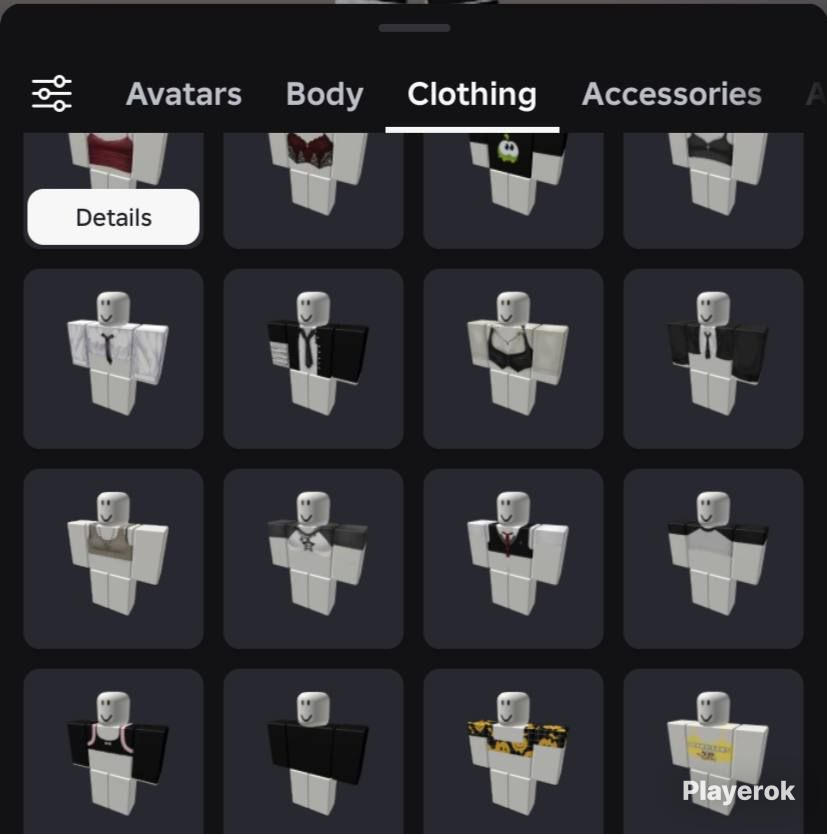Choose the black suit jacket with tie
Viewport: 827px width, 834px height.
[313, 358]
